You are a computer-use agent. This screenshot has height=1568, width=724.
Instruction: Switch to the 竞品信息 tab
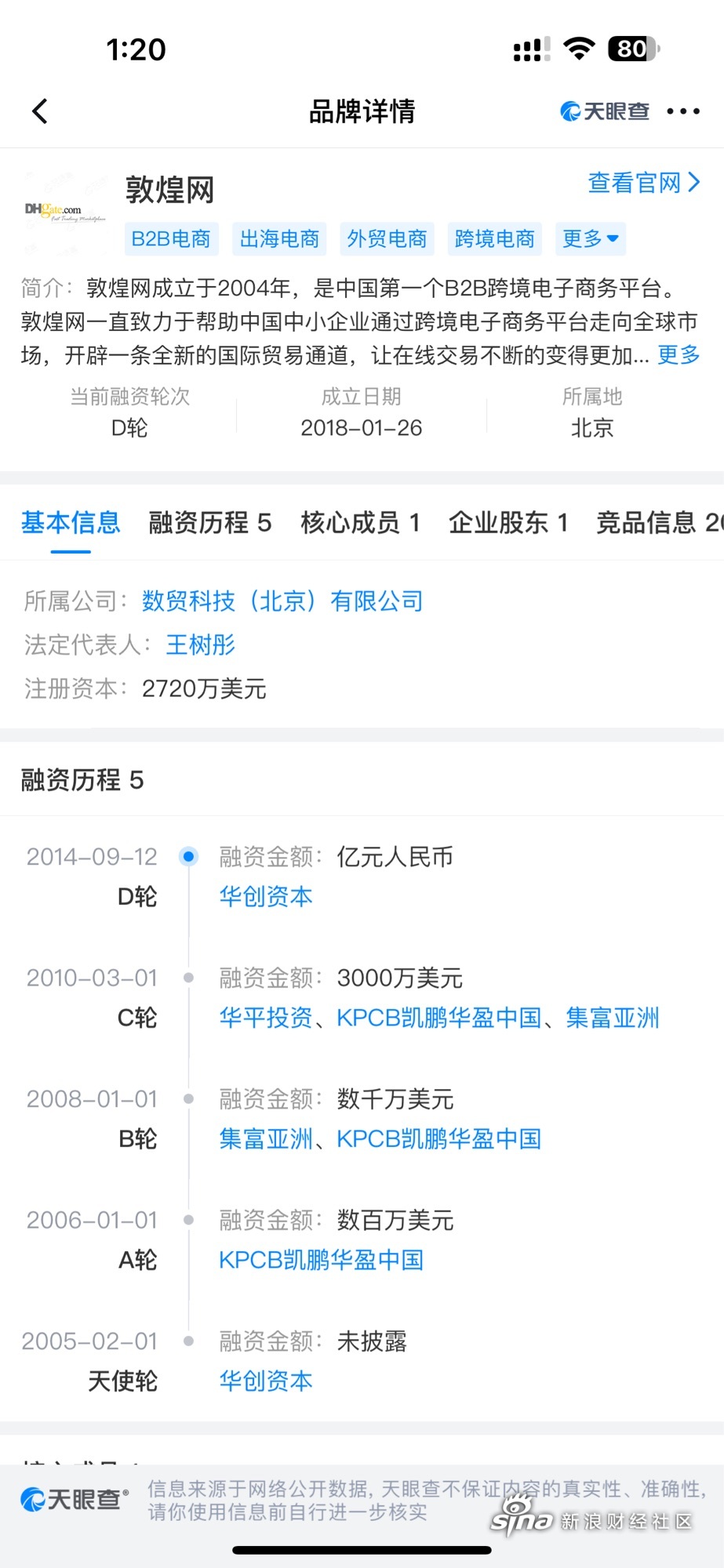click(x=660, y=522)
